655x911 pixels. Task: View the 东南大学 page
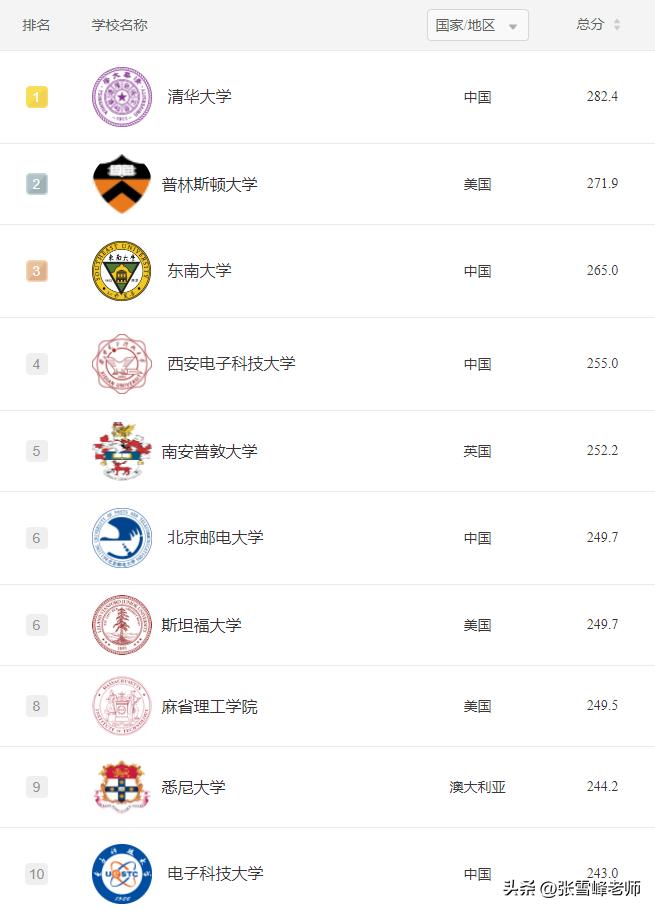point(199,271)
